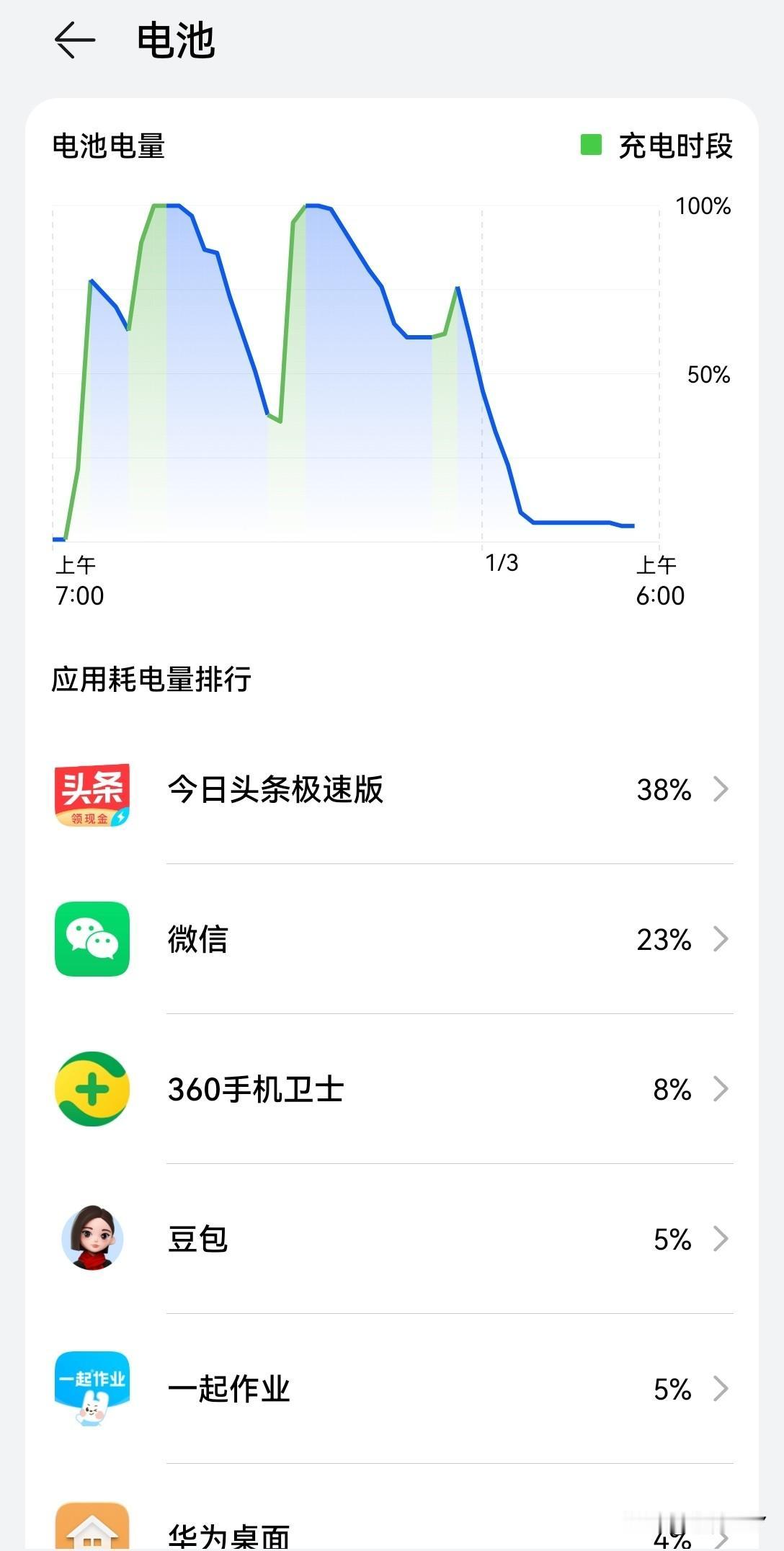The width and height of the screenshot is (784, 1551).
Task: Tap the 1/3 date label on chart
Action: 502,564
